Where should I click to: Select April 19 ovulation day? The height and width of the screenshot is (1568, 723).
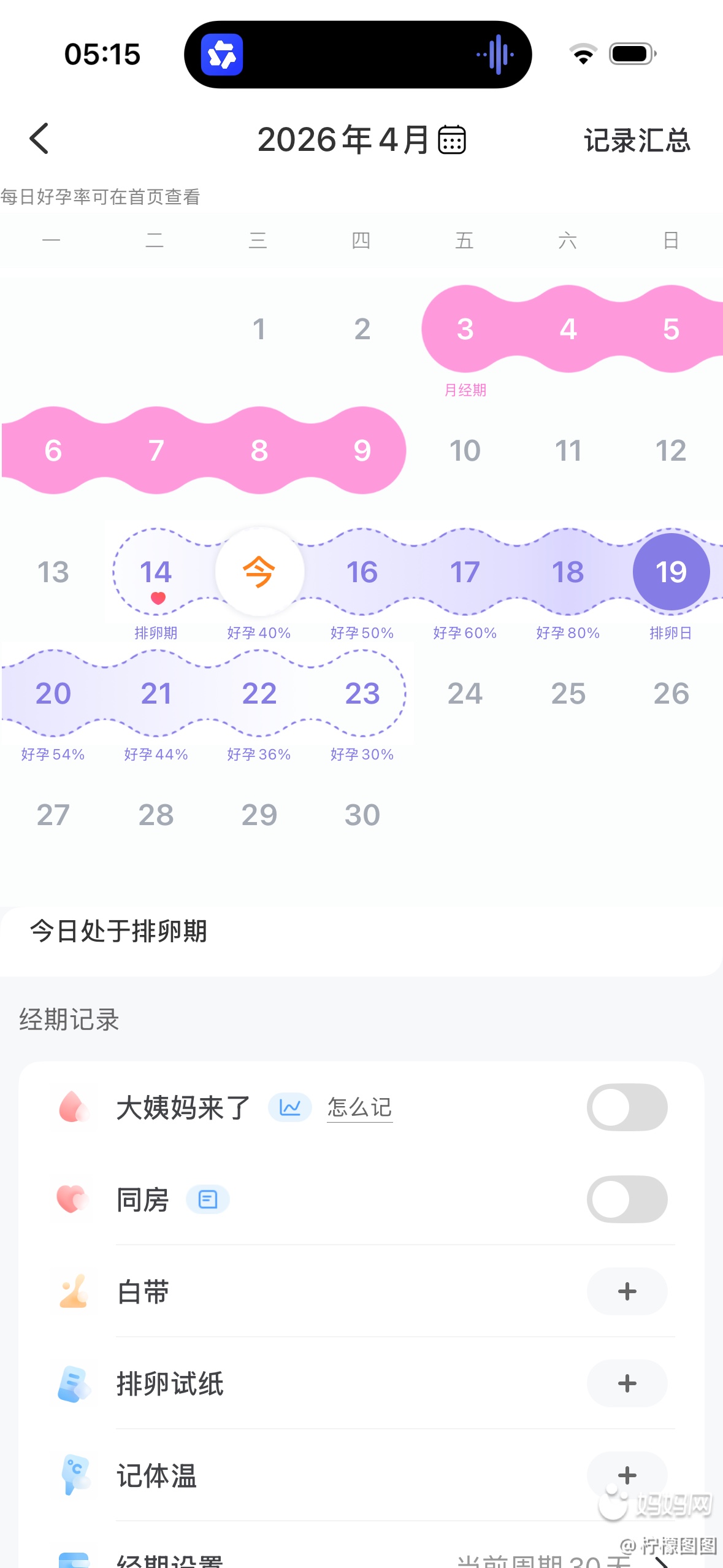671,572
